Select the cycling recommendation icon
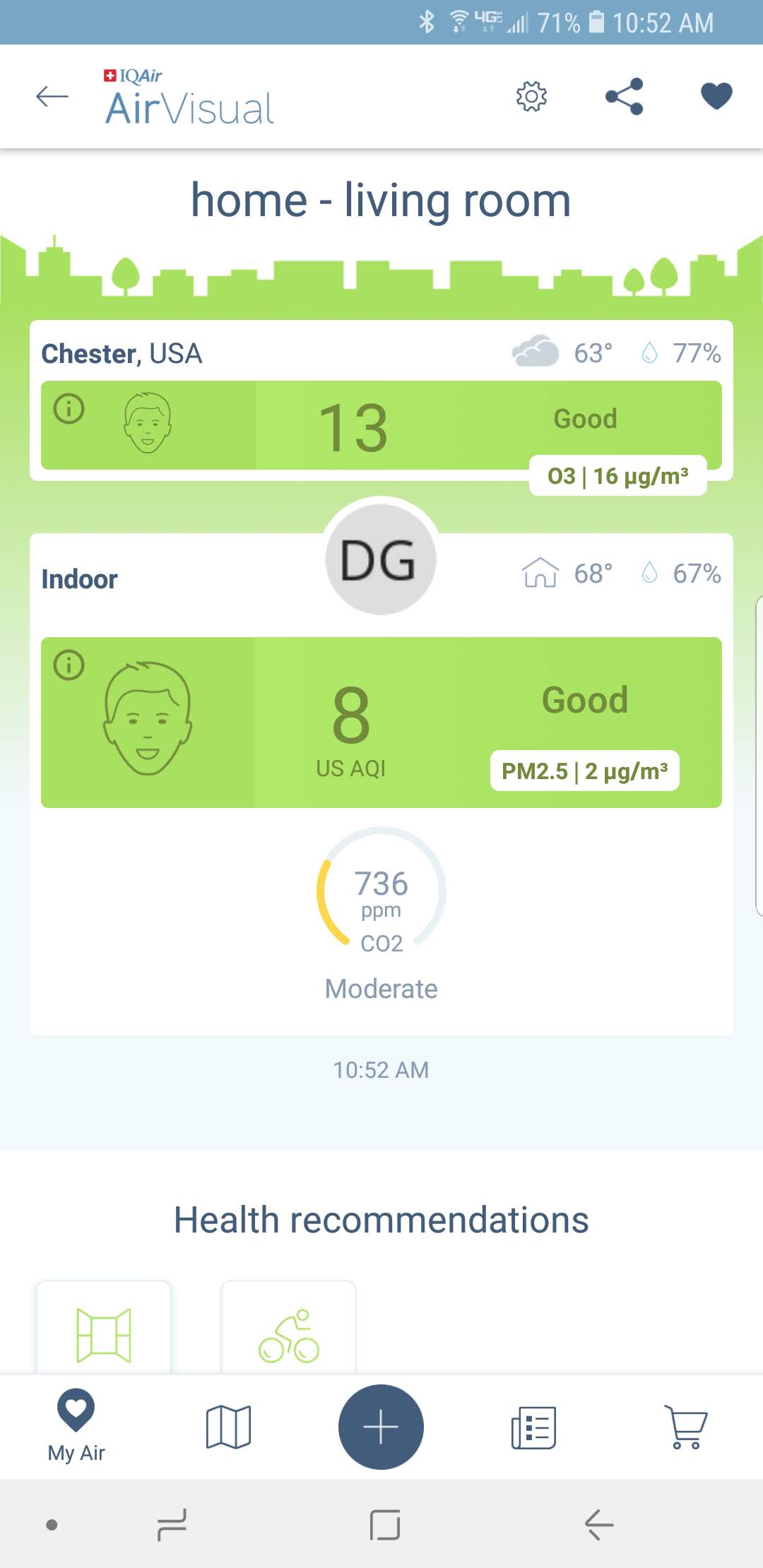 click(290, 1334)
